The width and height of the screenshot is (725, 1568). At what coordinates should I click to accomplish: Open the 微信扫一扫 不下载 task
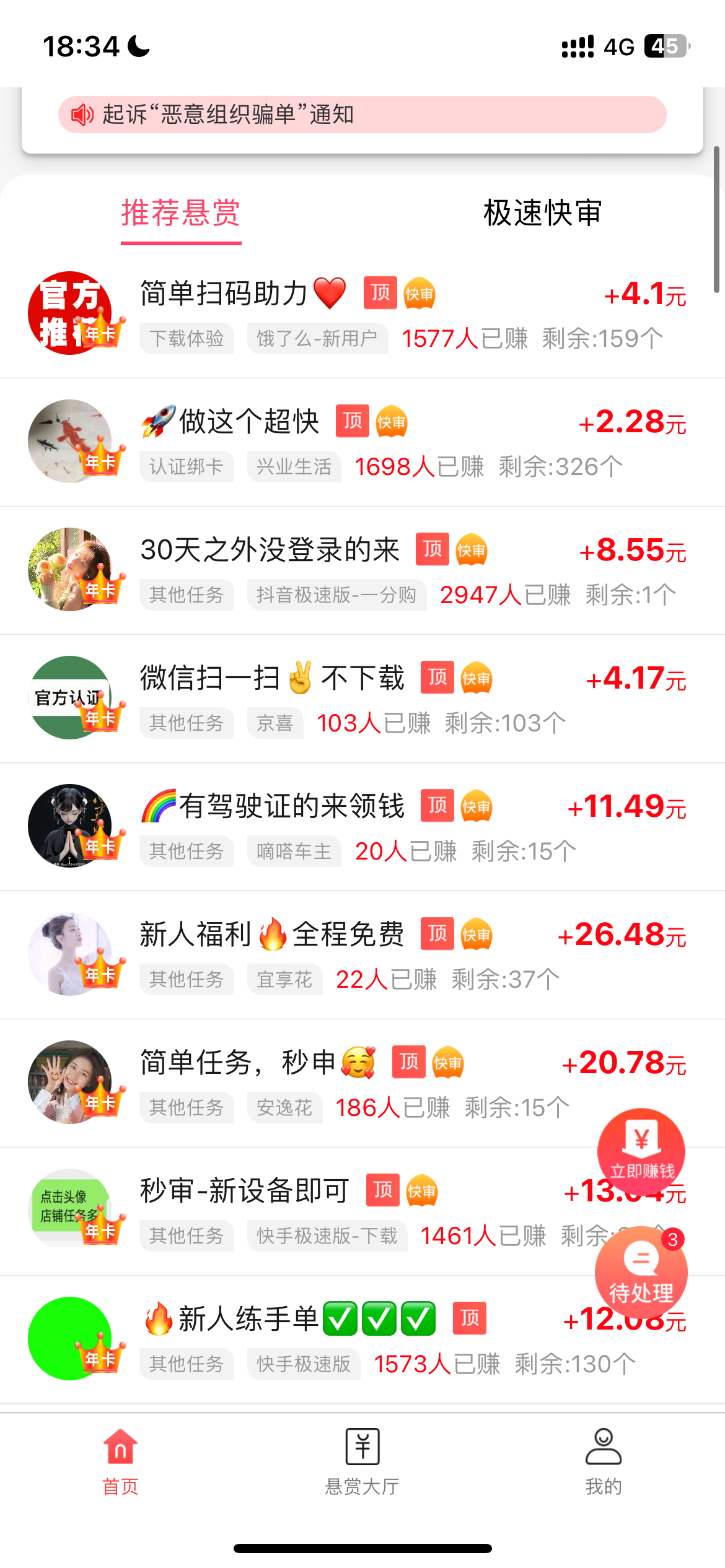point(271,679)
